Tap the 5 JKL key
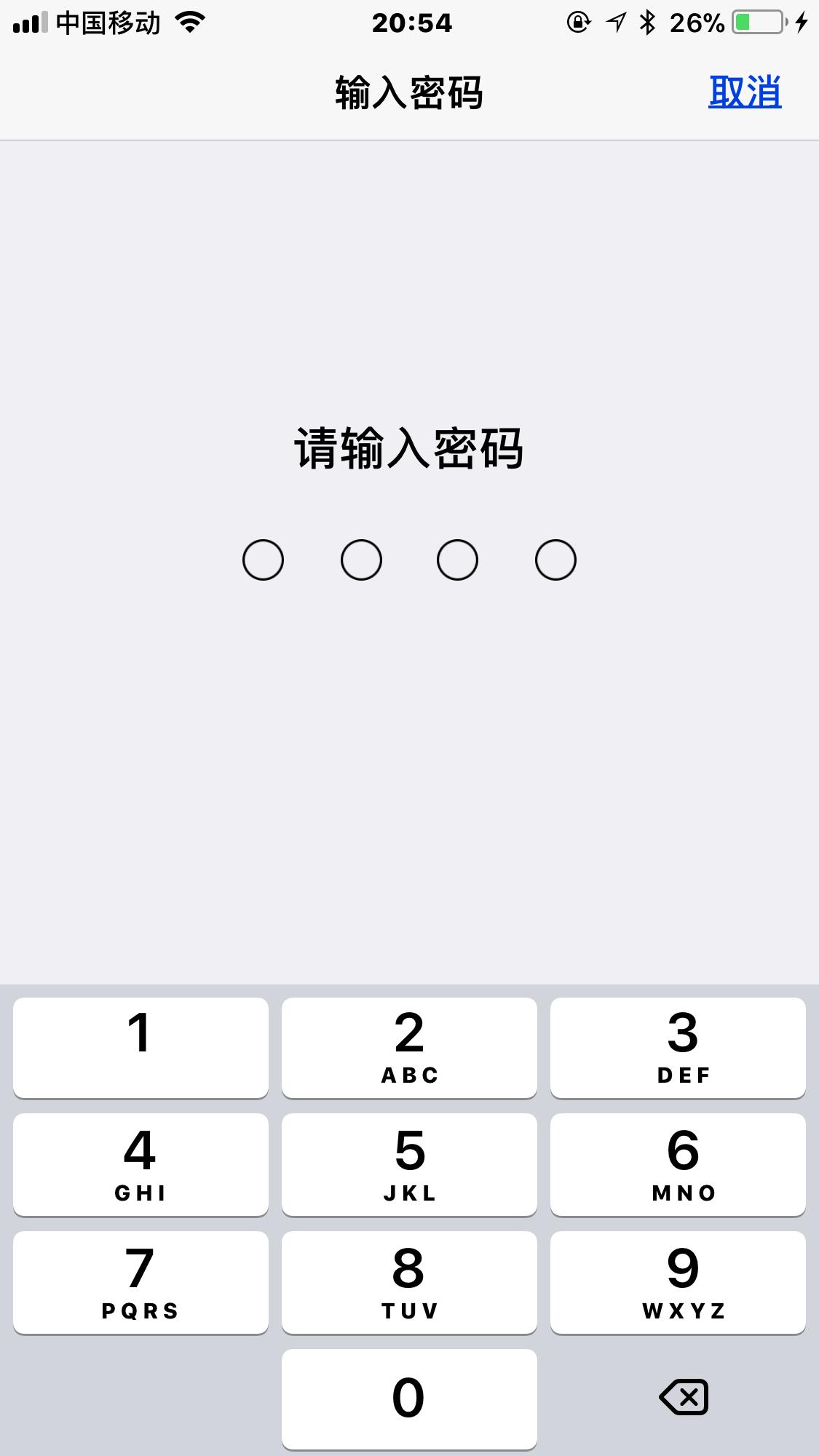Screen dimensions: 819x1456 (x=409, y=1165)
